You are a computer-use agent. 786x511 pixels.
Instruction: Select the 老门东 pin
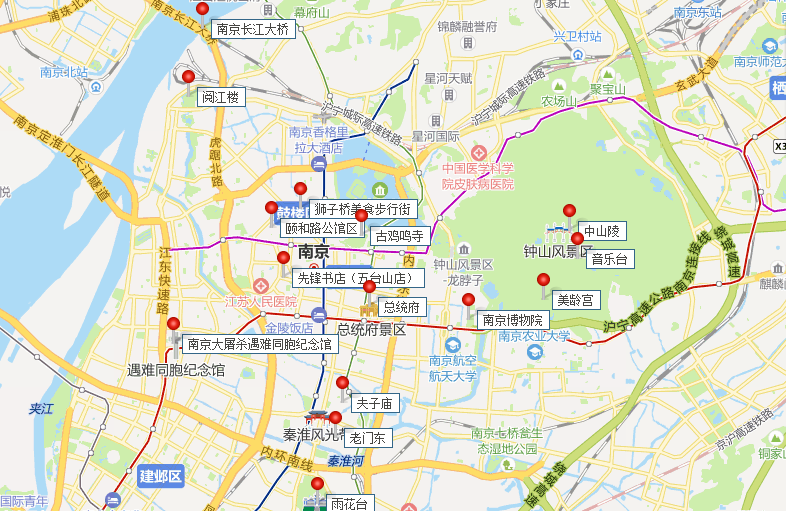tap(336, 418)
